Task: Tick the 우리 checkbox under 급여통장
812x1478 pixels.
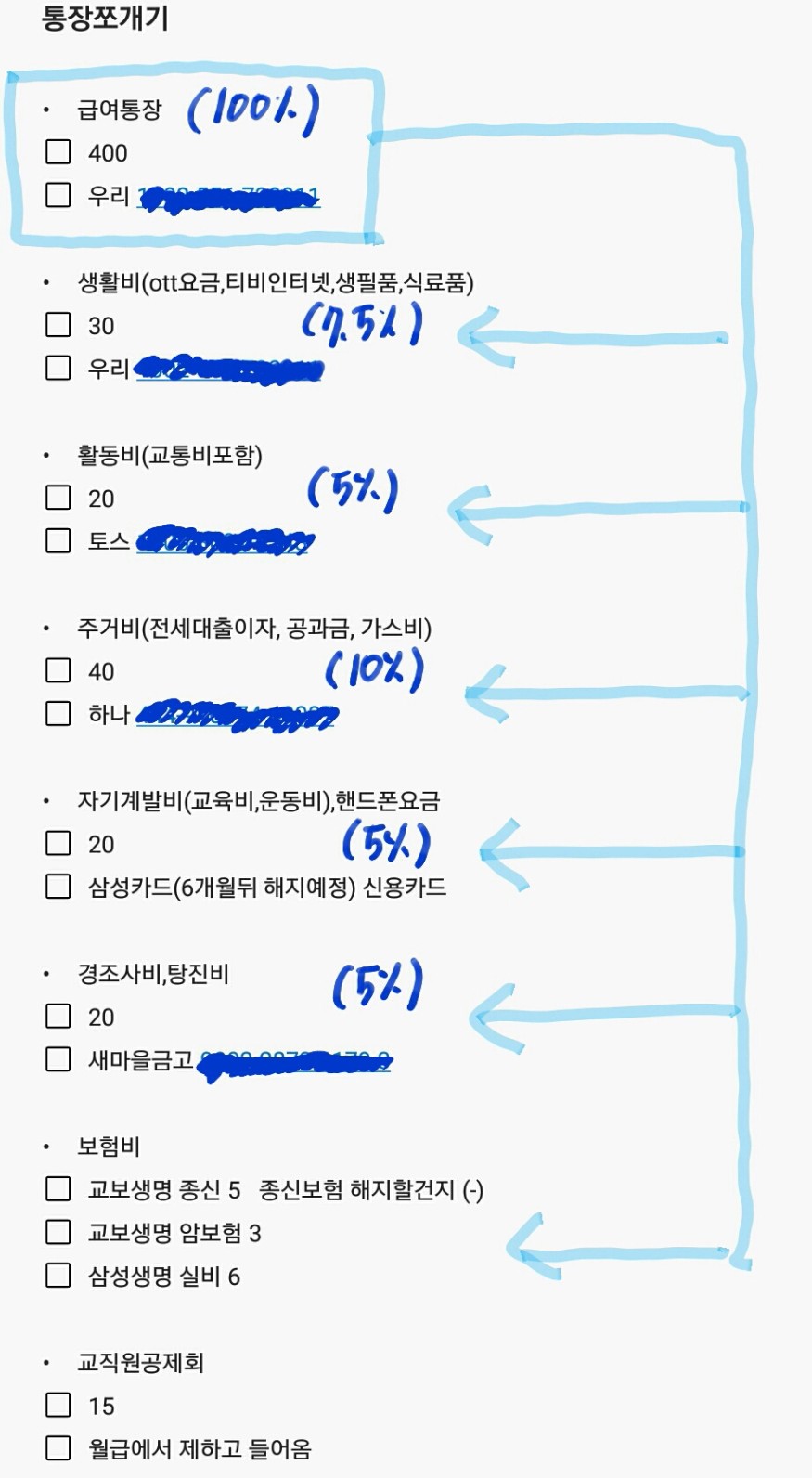Action: 58,194
